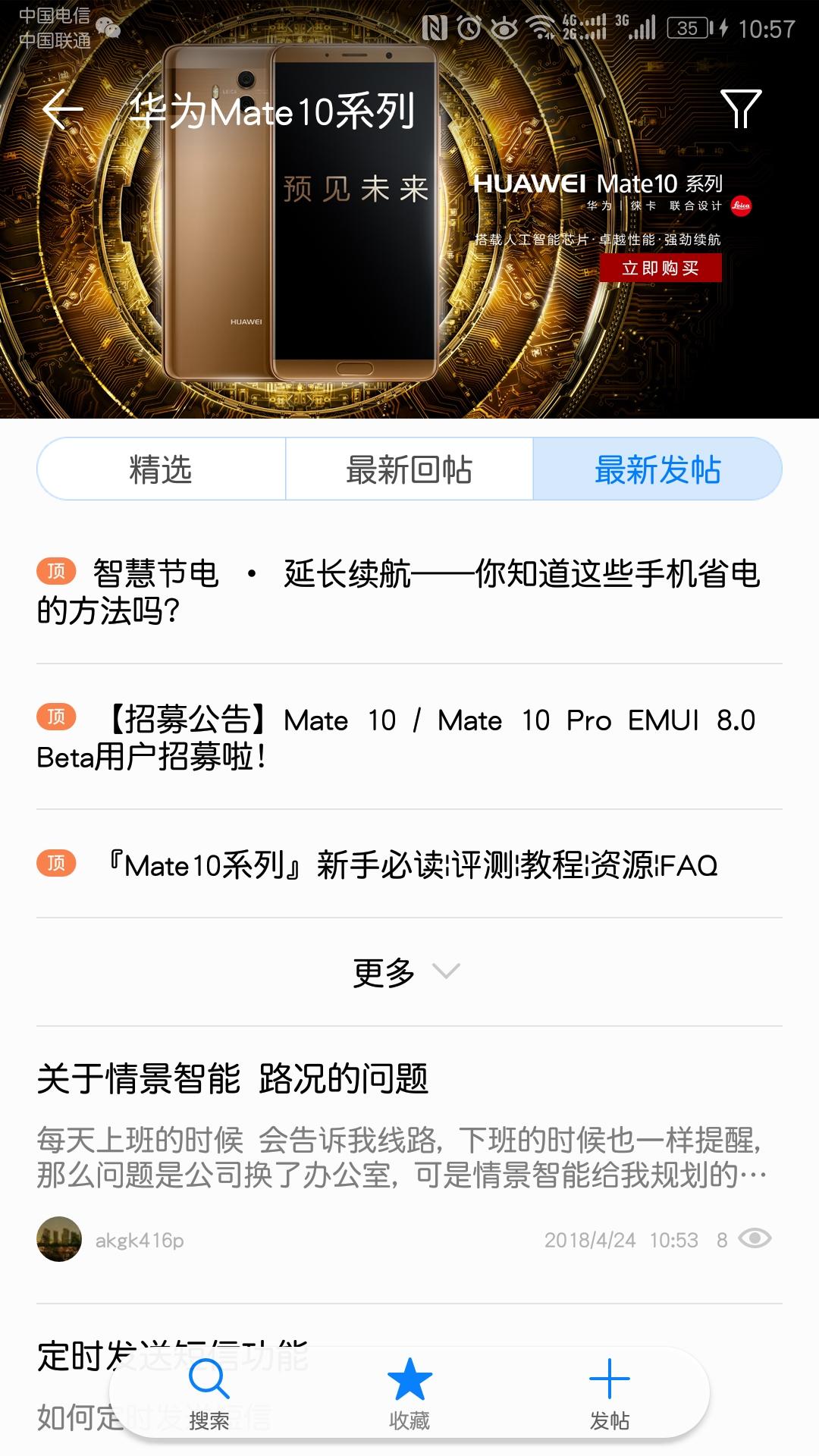This screenshot has height=1456, width=819.
Task: Open the post 关于情景智能 路况的问题
Action: [x=234, y=1078]
